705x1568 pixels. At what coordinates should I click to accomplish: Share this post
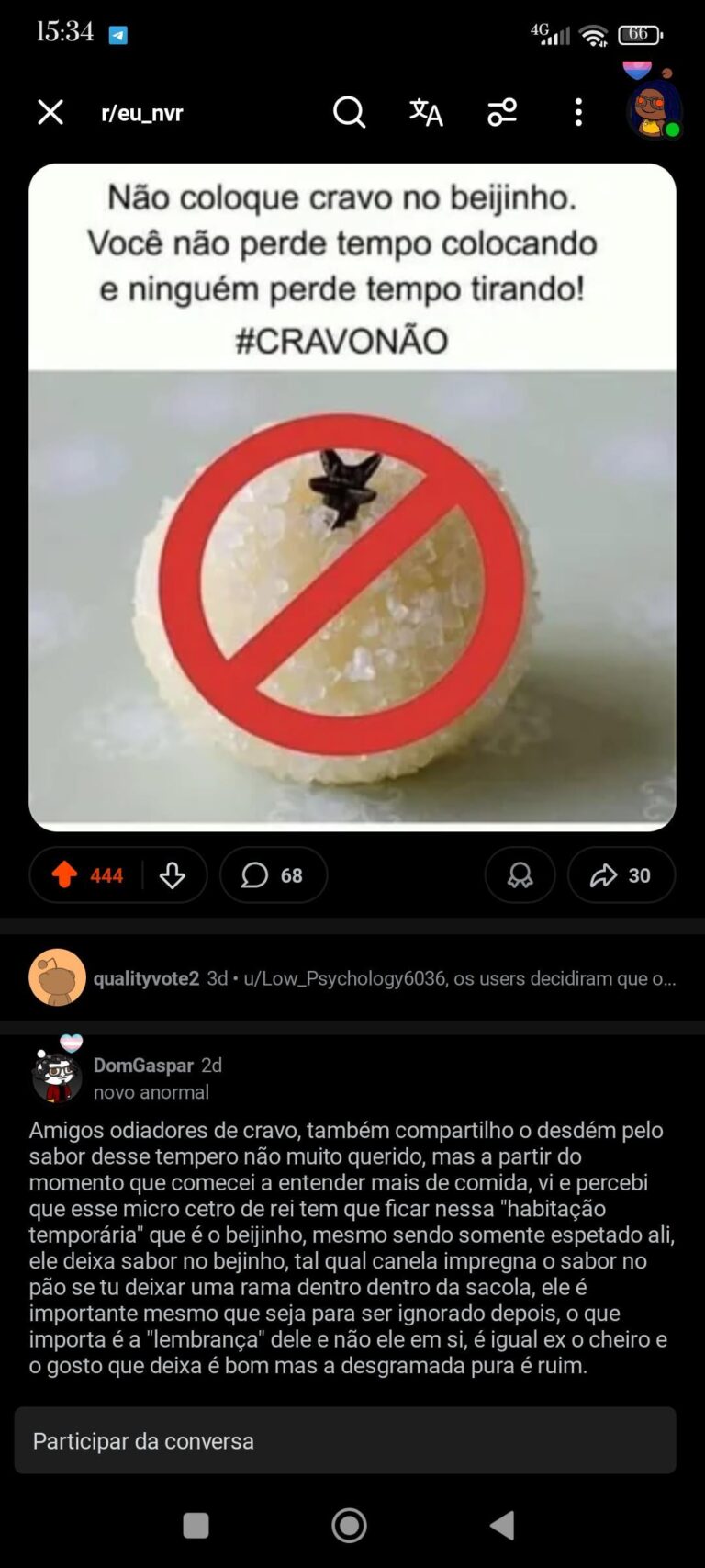pos(621,875)
